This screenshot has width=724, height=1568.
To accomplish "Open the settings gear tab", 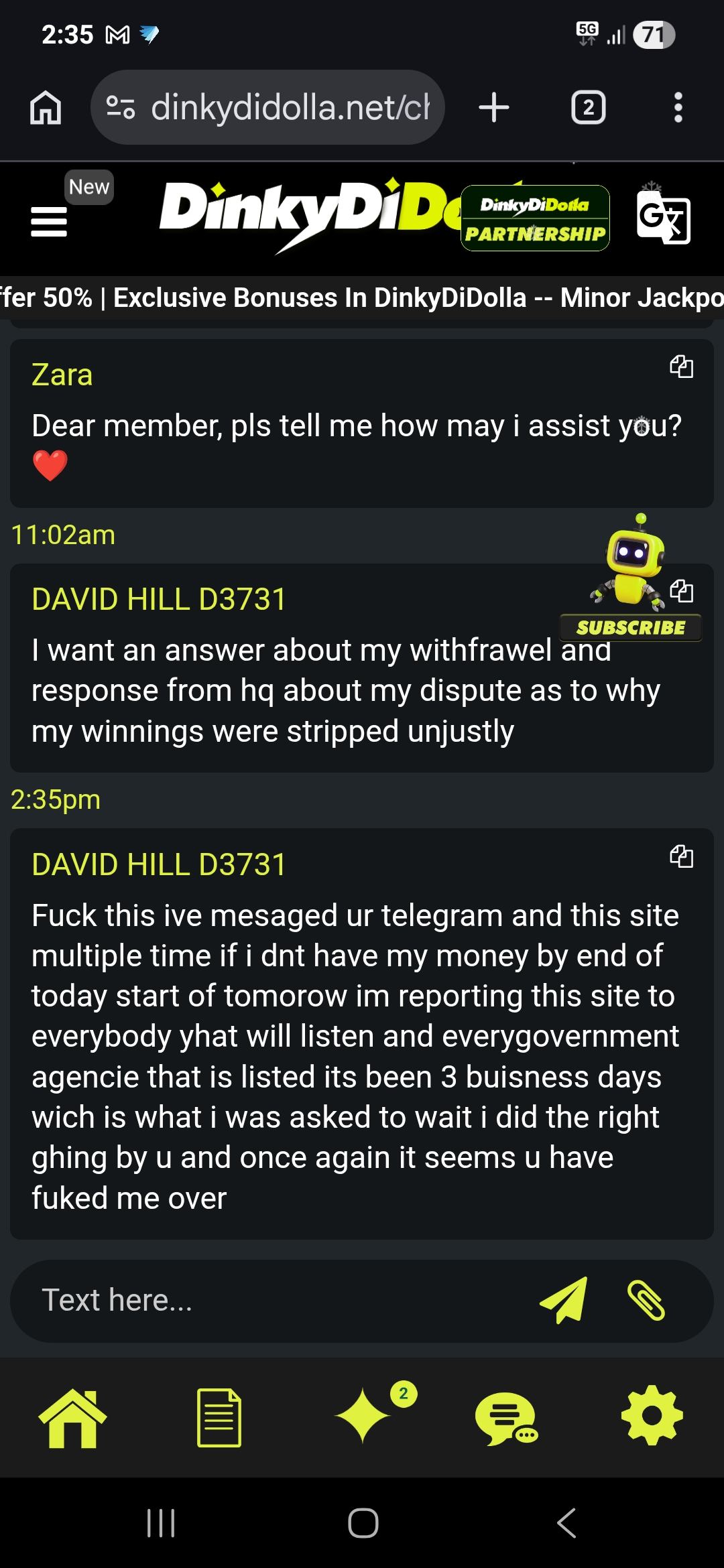I will pyautogui.click(x=652, y=1416).
